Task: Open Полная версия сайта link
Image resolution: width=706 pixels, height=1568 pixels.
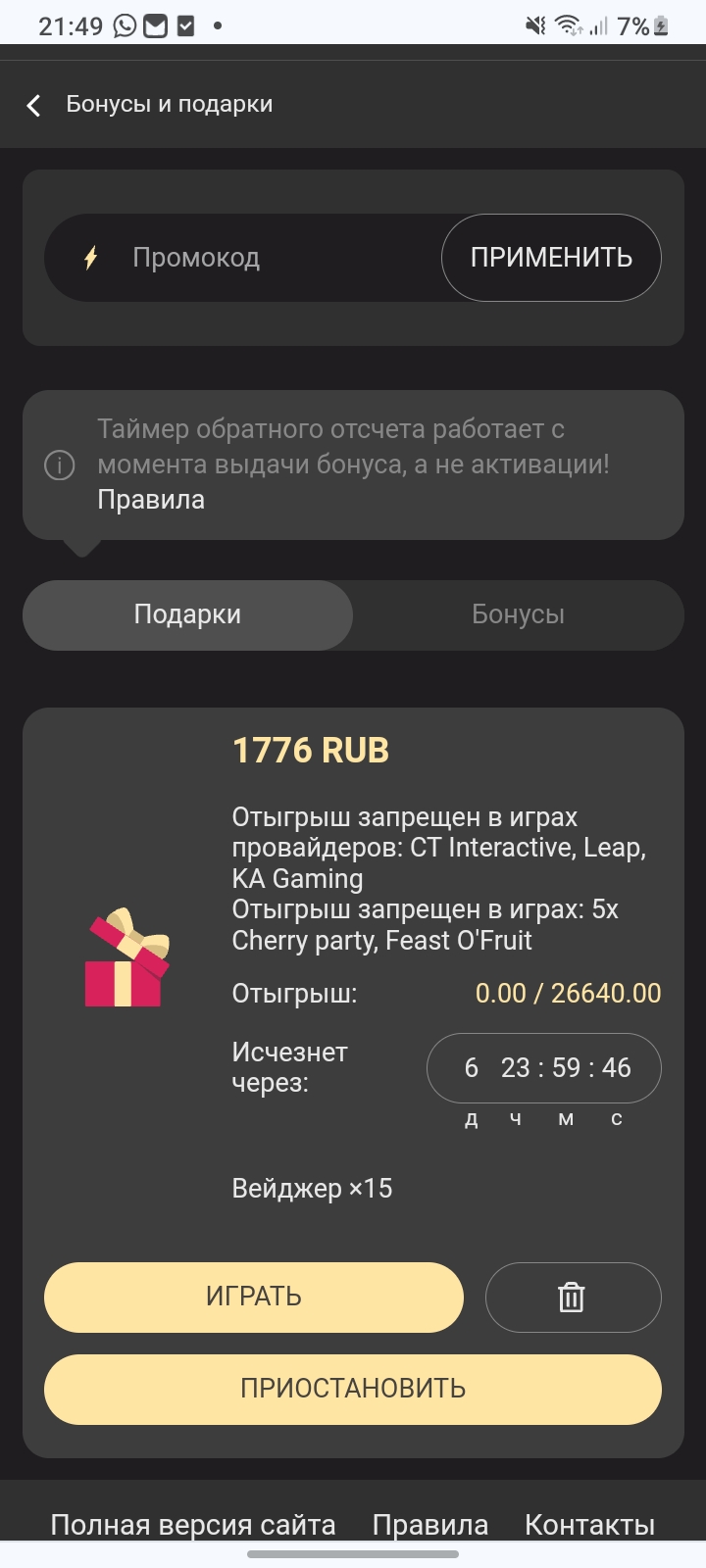Action: 193,1525
